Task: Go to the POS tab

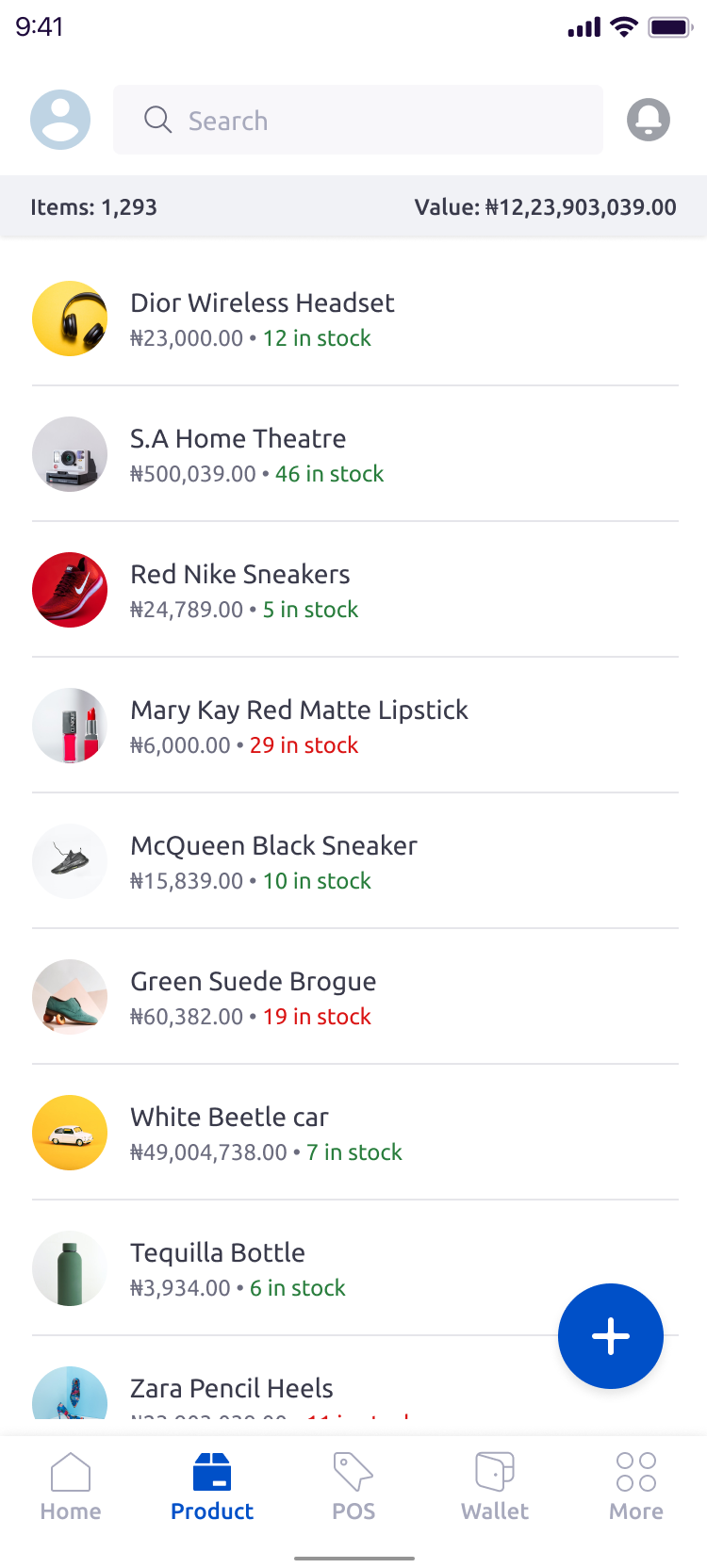Action: tap(353, 1487)
